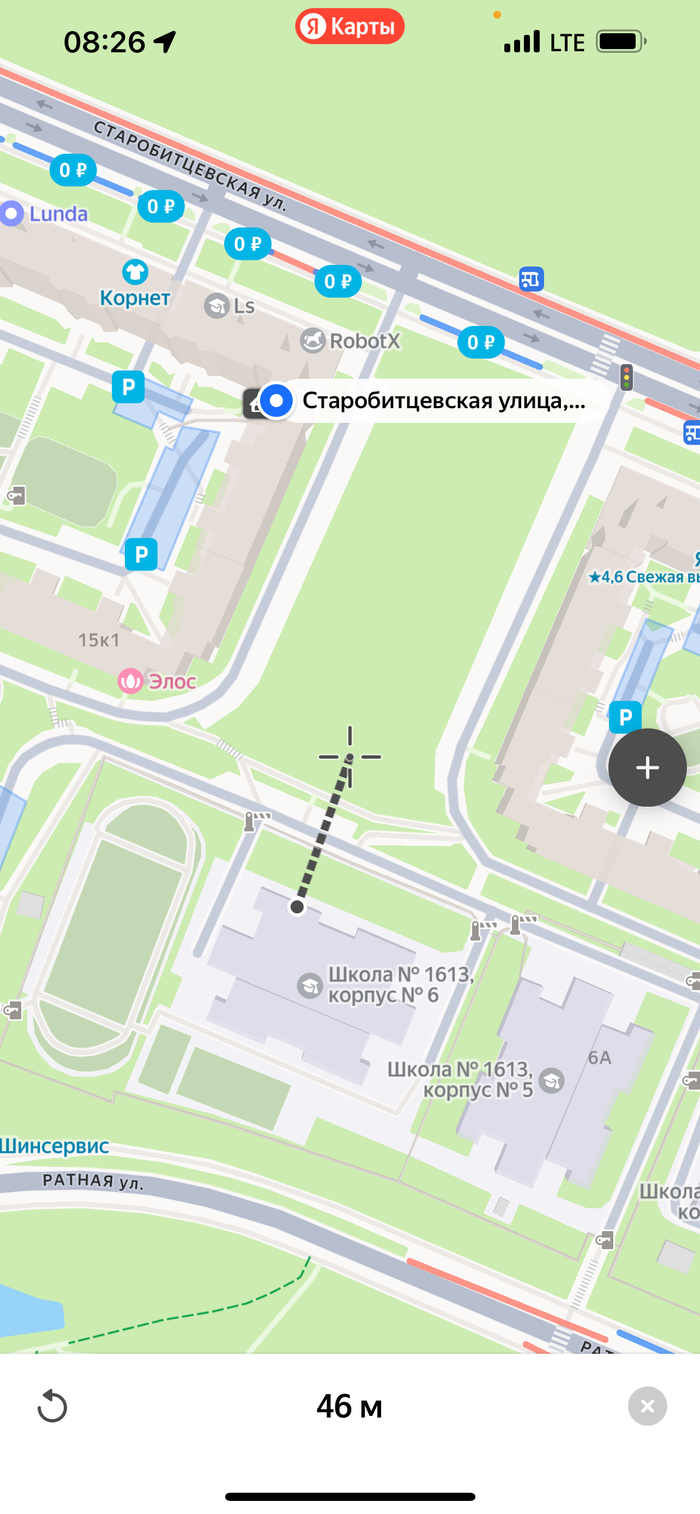The width and height of the screenshot is (700, 1514).
Task: Open the Шинсервис place label
Action: (54, 1146)
